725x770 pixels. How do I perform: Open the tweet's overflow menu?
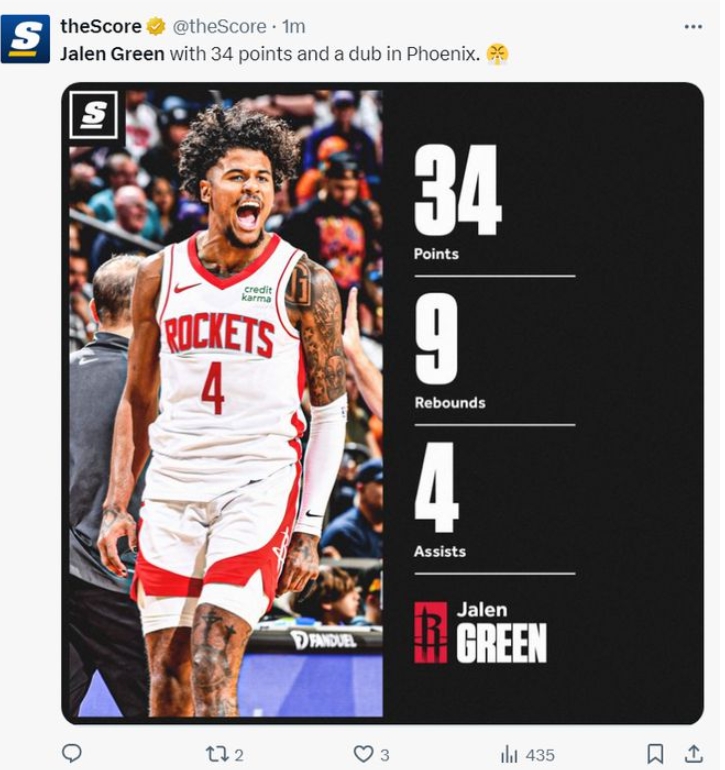pyautogui.click(x=693, y=27)
